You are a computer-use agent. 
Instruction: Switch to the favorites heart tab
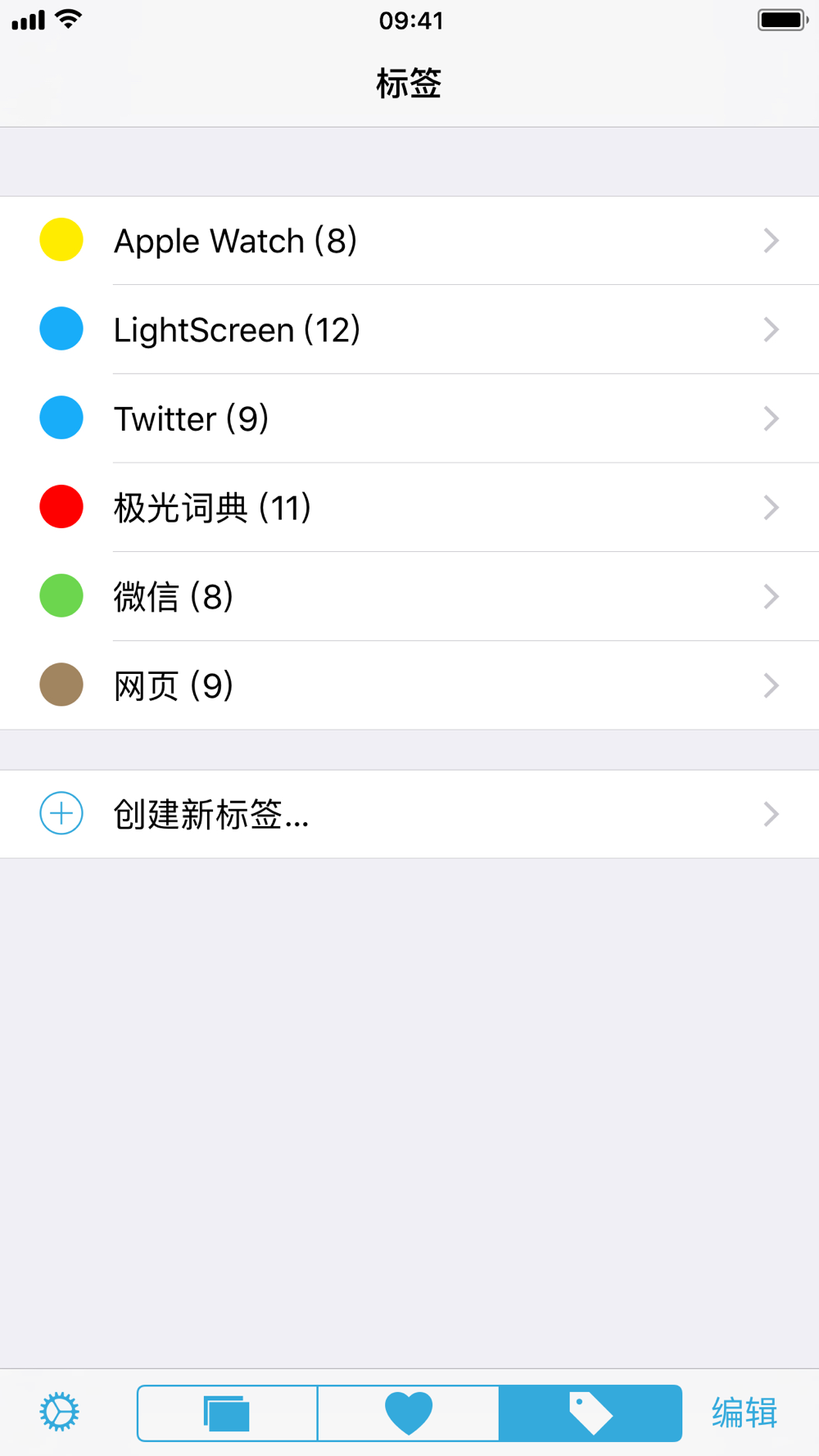408,1413
